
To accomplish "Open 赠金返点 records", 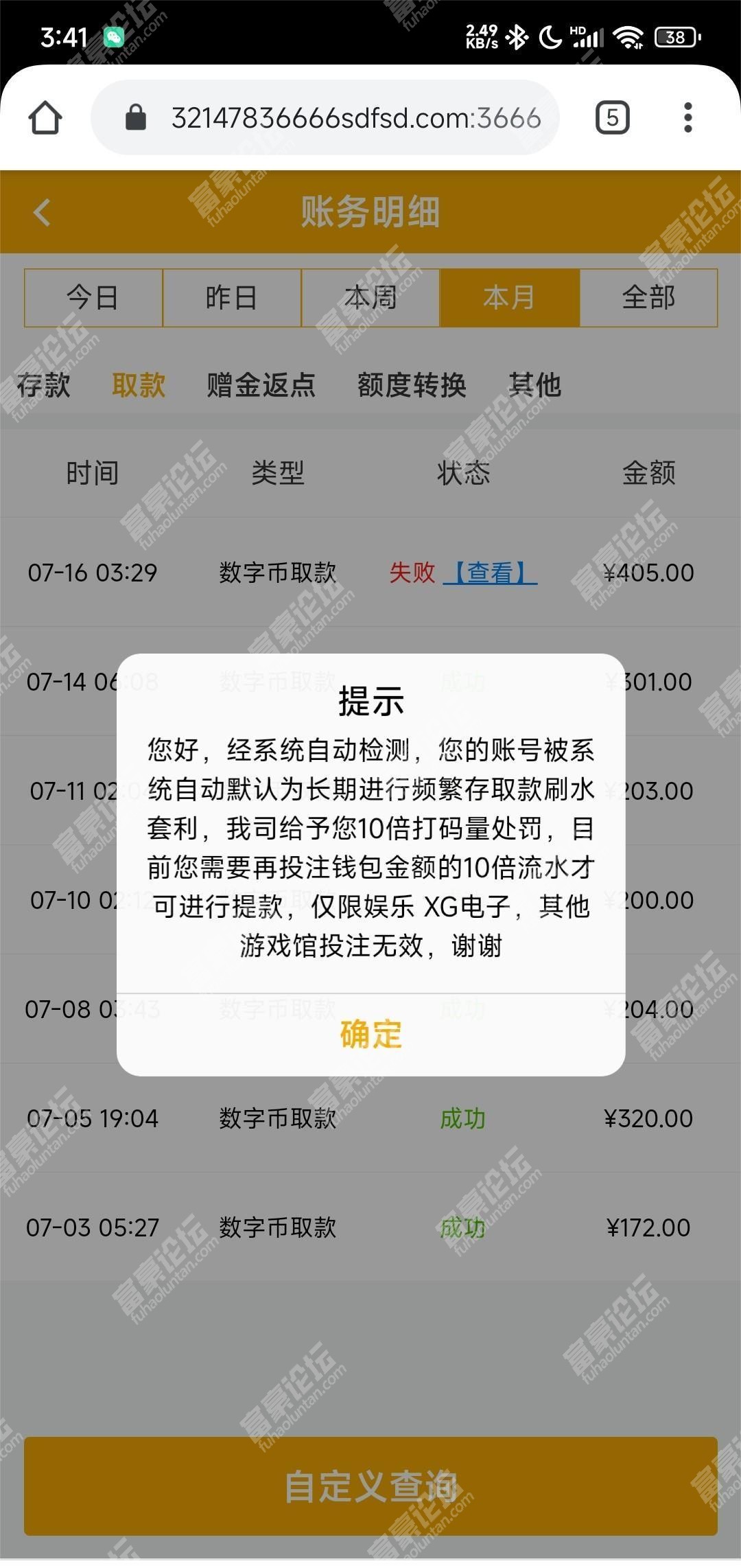I will tap(261, 385).
